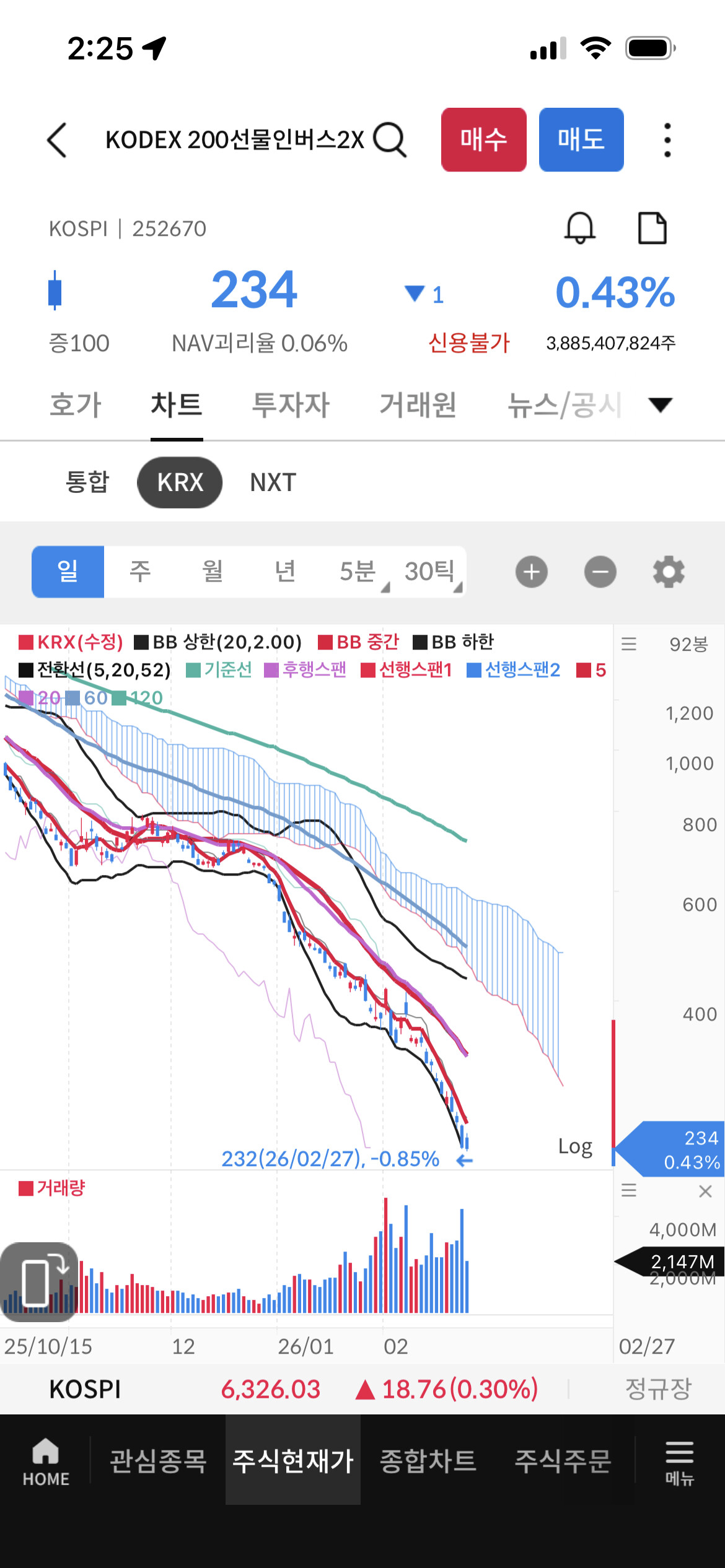The image size is (725, 1568).
Task: Zoom in the chart with plus
Action: pyautogui.click(x=531, y=572)
